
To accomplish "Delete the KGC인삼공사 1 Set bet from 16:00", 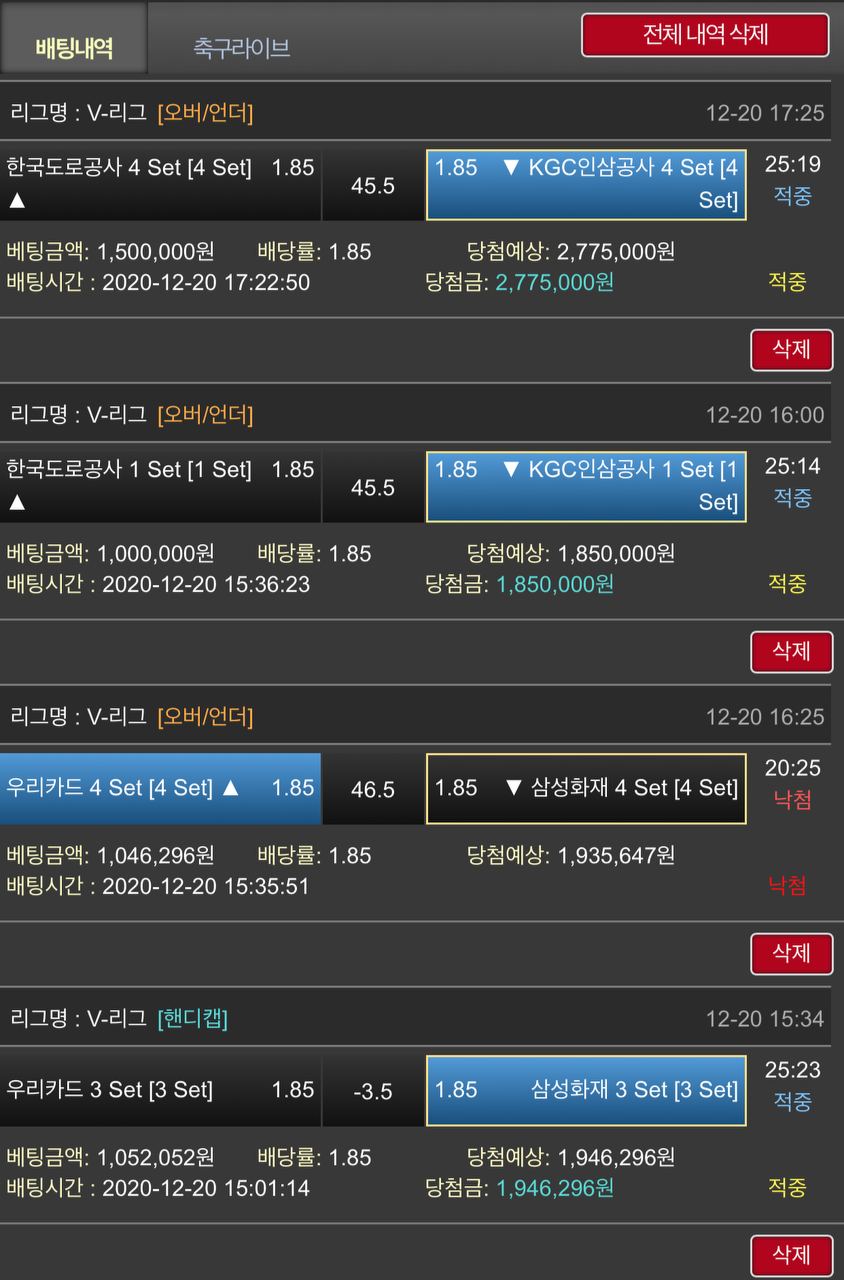I will 791,652.
